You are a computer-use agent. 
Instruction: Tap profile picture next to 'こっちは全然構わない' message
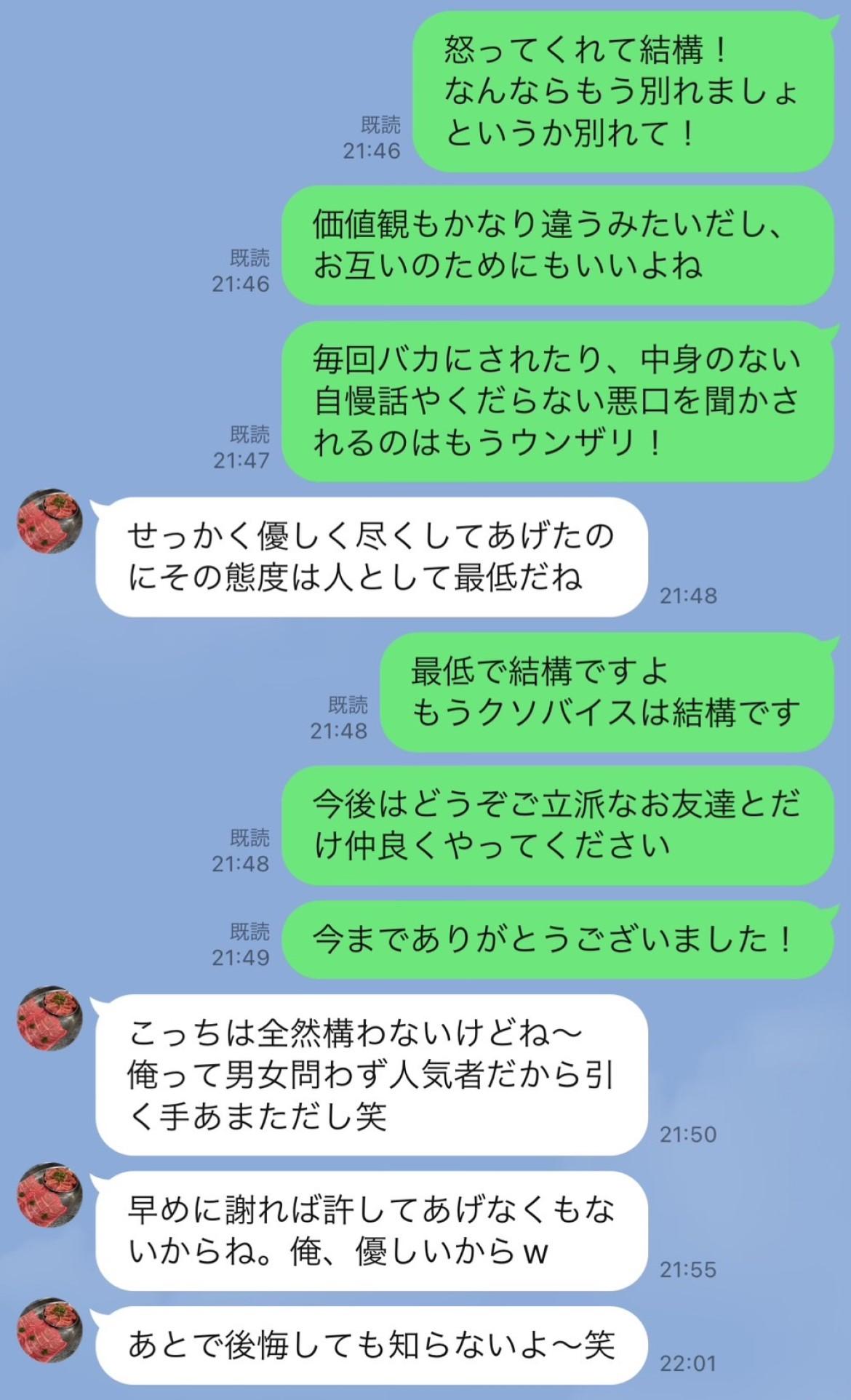point(49,1019)
